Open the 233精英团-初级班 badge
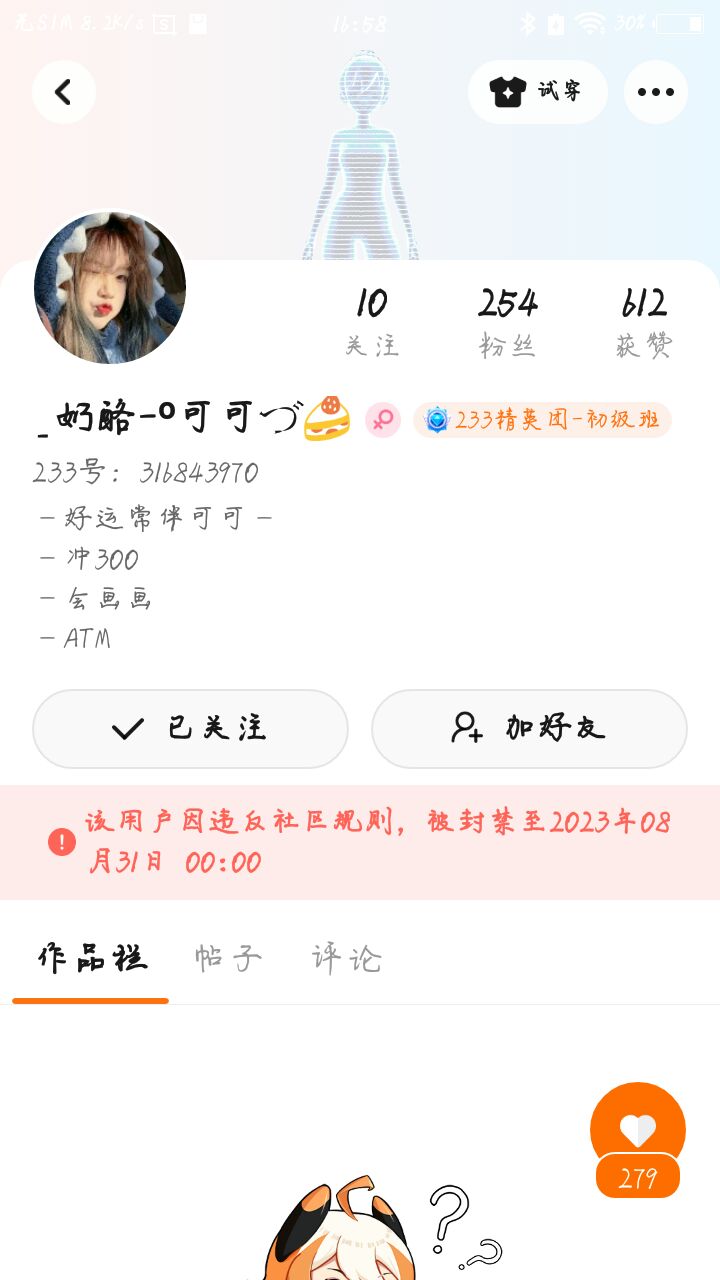Viewport: 720px width, 1280px height. click(542, 420)
